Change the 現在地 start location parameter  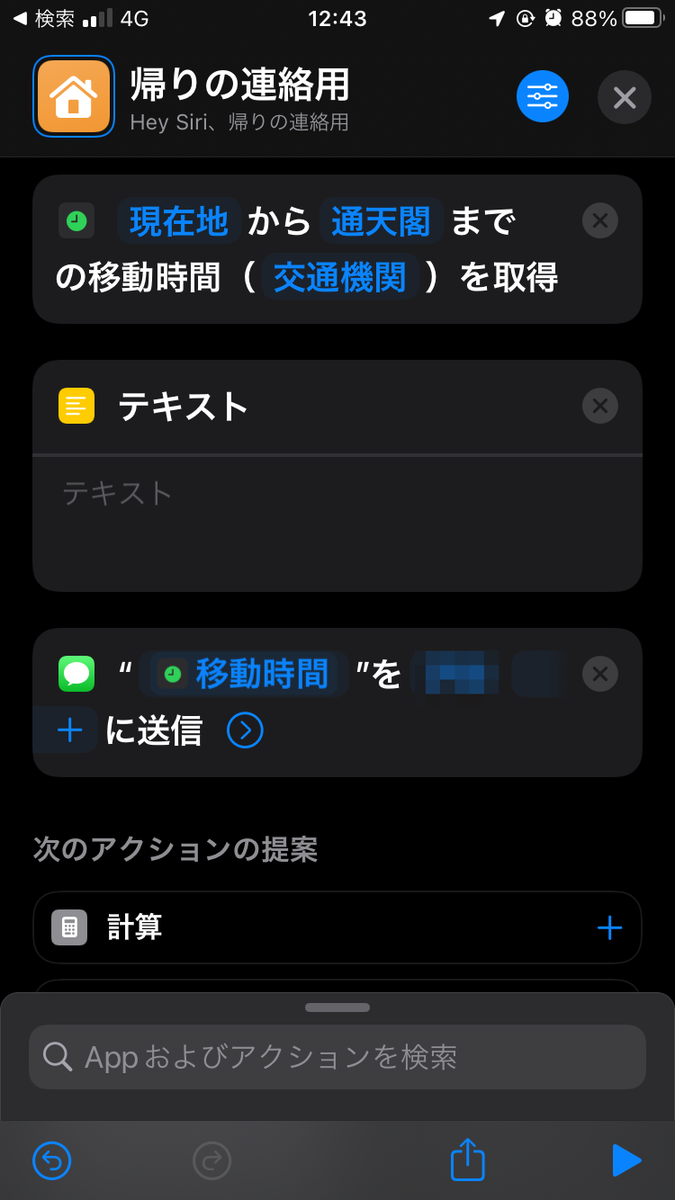click(178, 221)
